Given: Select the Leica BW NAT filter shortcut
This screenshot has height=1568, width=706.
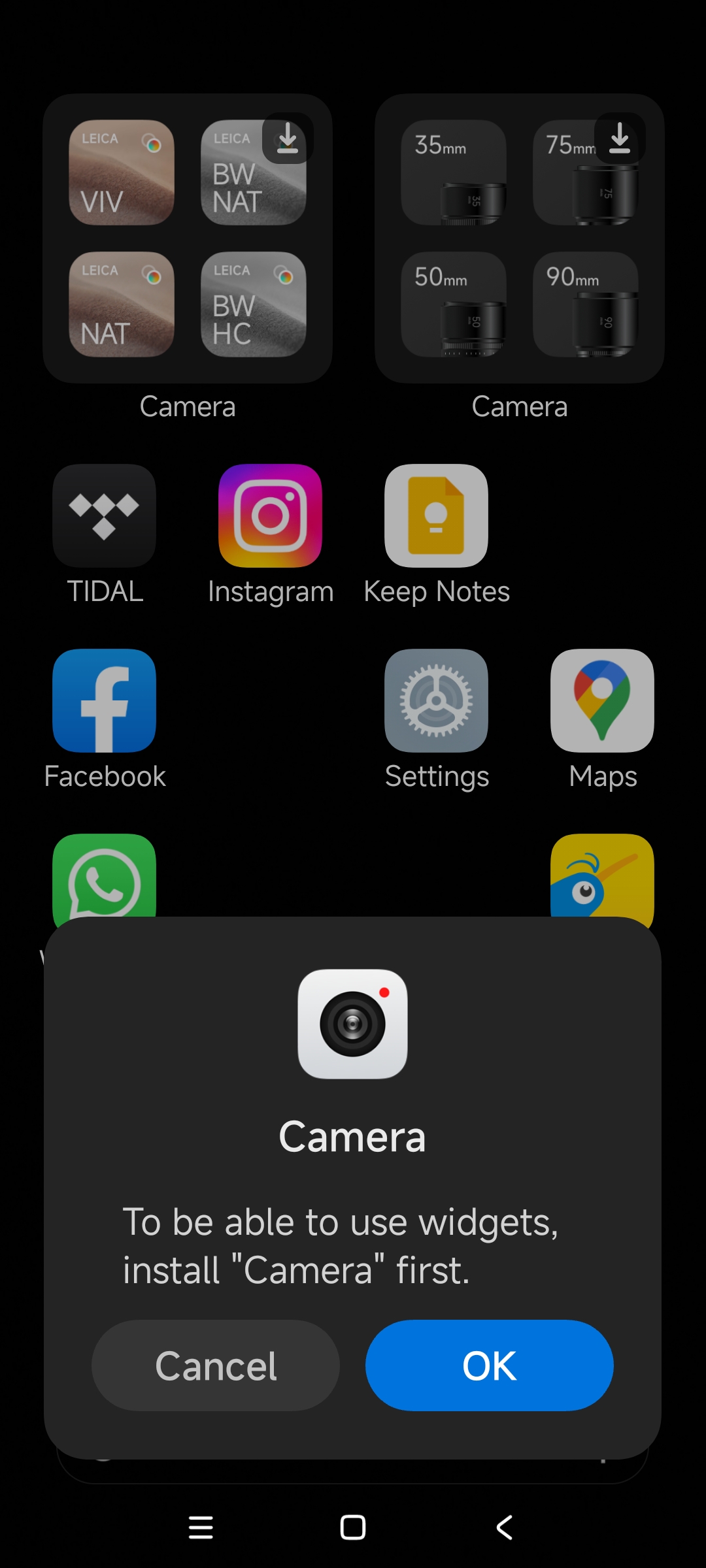Looking at the screenshot, I should point(254,172).
